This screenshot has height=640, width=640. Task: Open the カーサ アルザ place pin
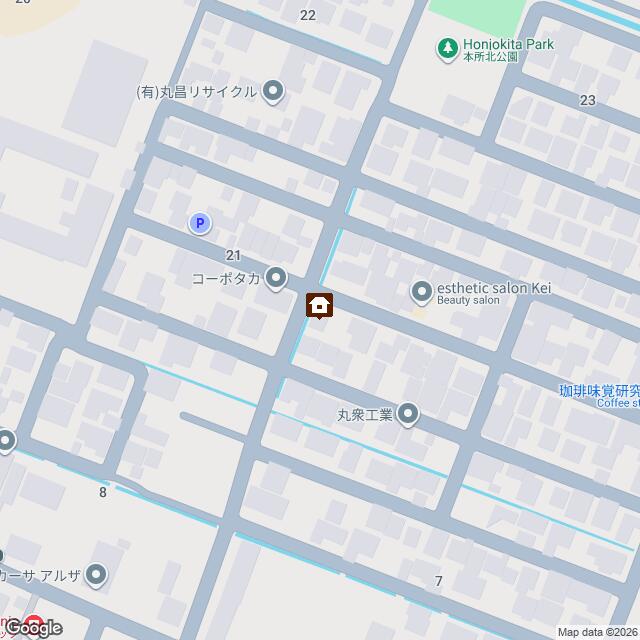(x=96, y=574)
